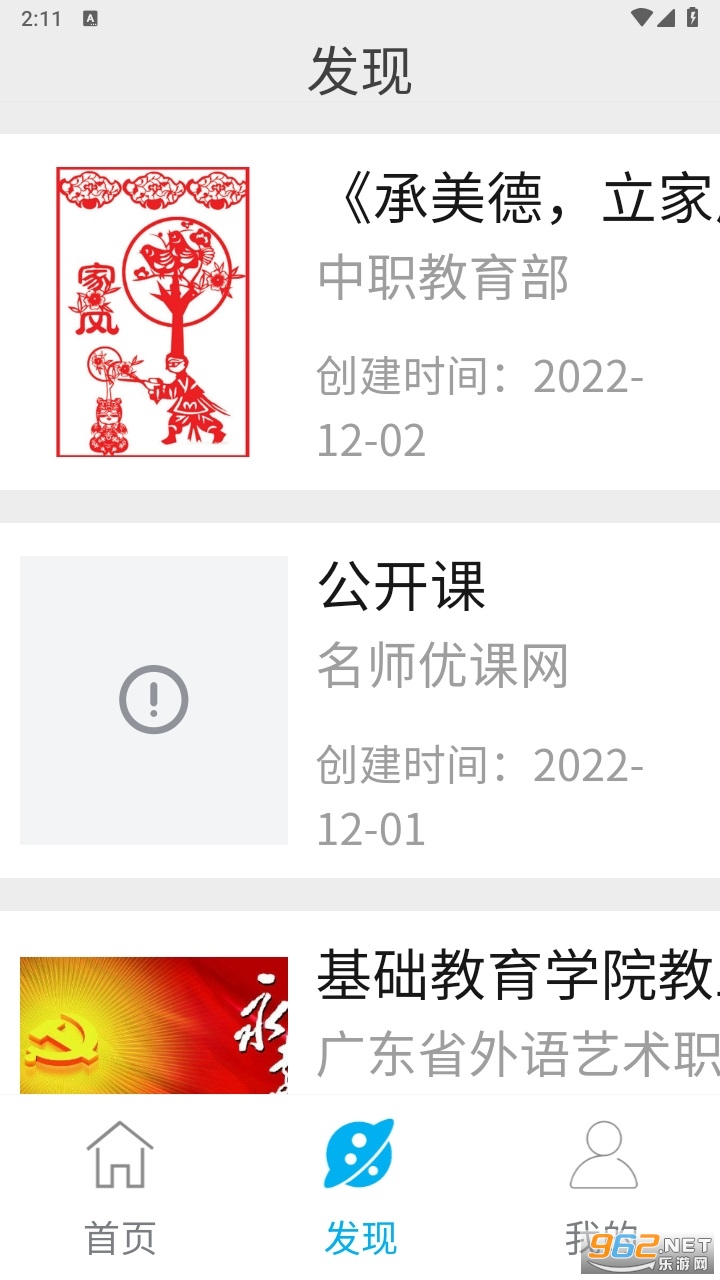Open the 公开课 card from 名师优课网
The width and height of the screenshot is (720, 1280).
360,700
